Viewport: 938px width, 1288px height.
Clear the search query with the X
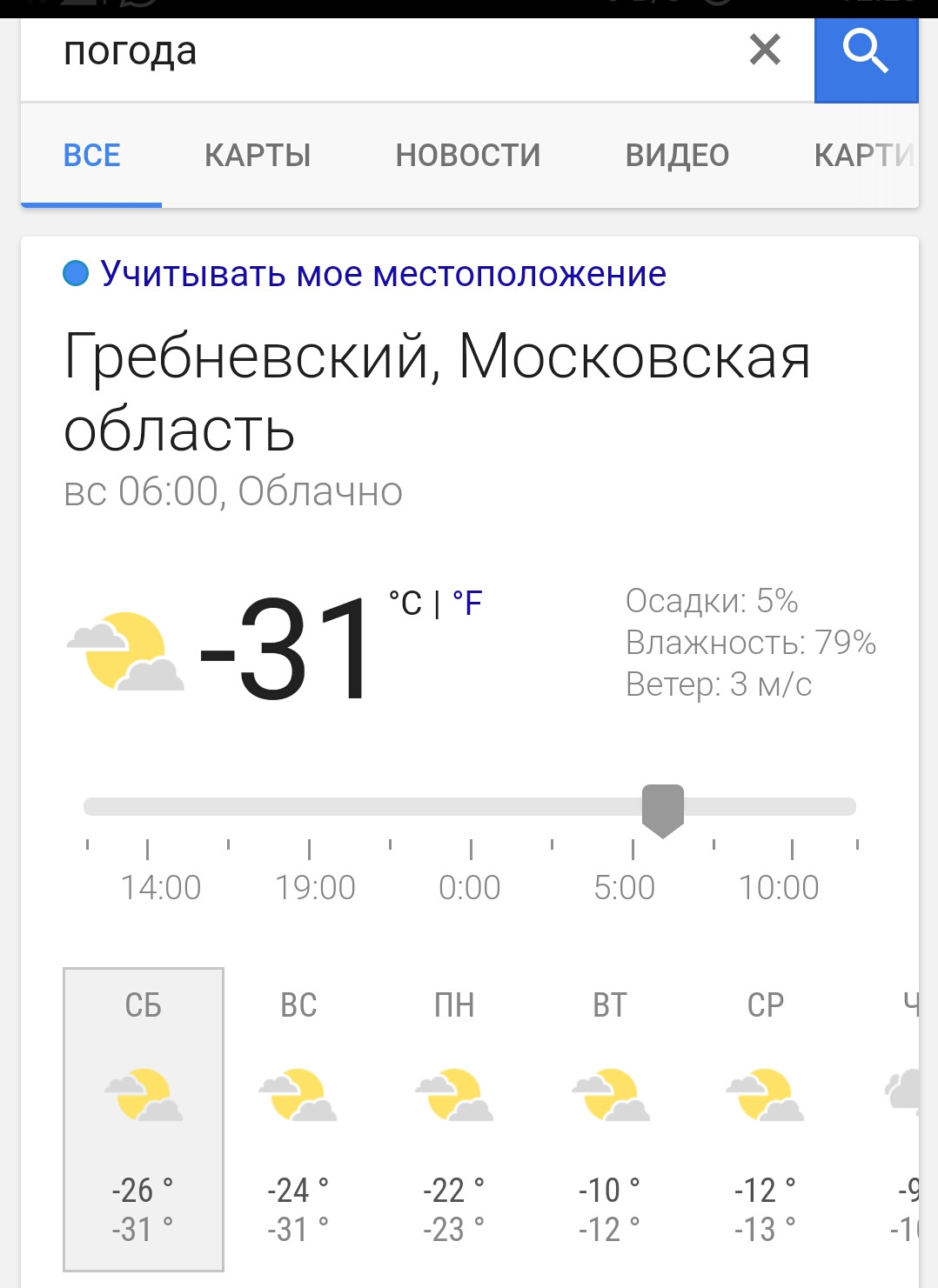pos(765,50)
